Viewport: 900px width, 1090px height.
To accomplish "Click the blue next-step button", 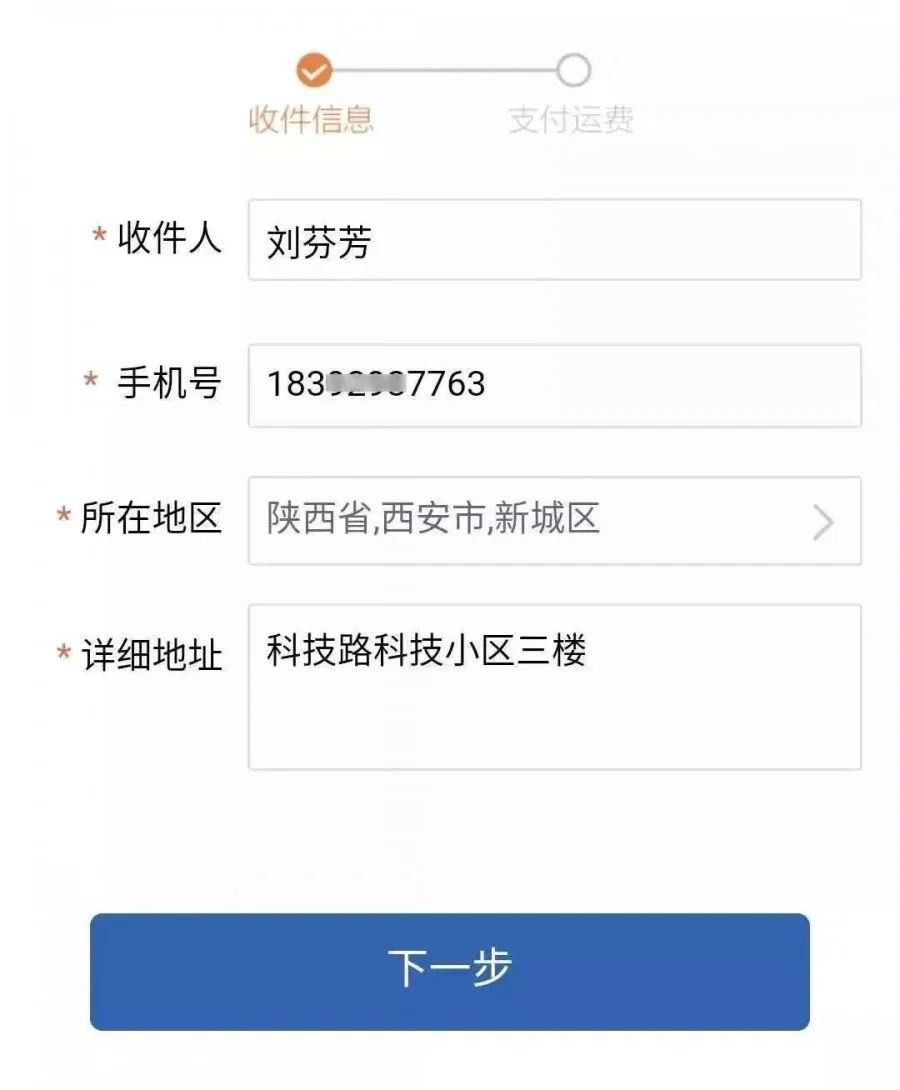I will pyautogui.click(x=450, y=967).
